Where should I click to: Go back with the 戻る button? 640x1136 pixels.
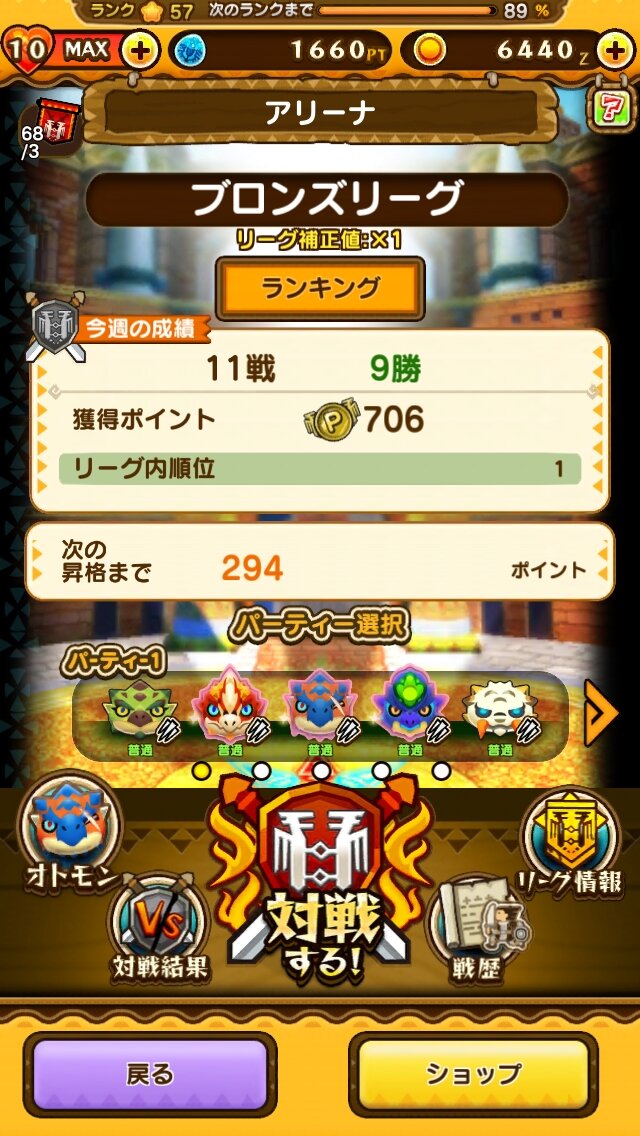point(150,1074)
